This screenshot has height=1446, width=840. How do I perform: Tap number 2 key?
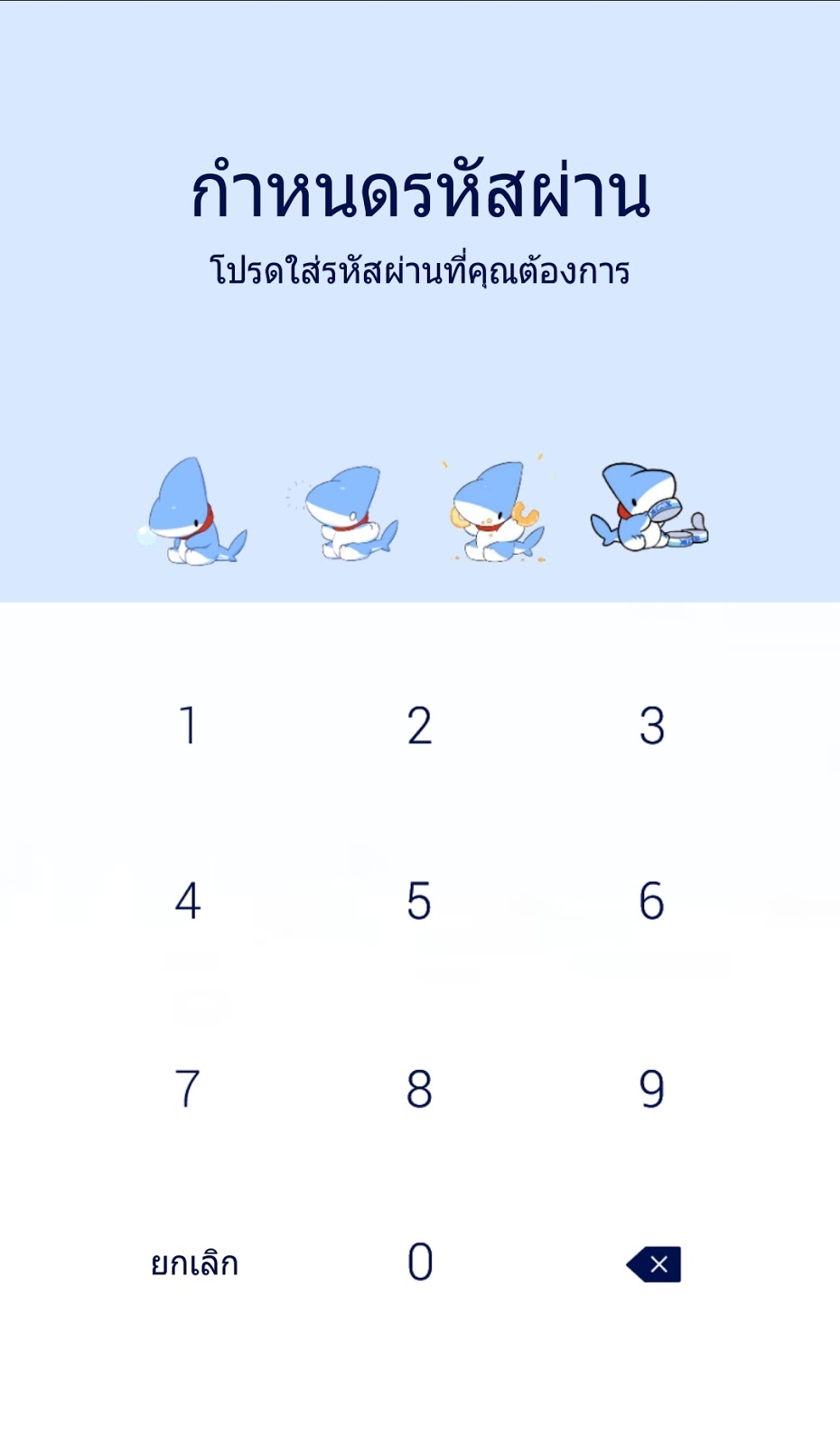click(419, 726)
